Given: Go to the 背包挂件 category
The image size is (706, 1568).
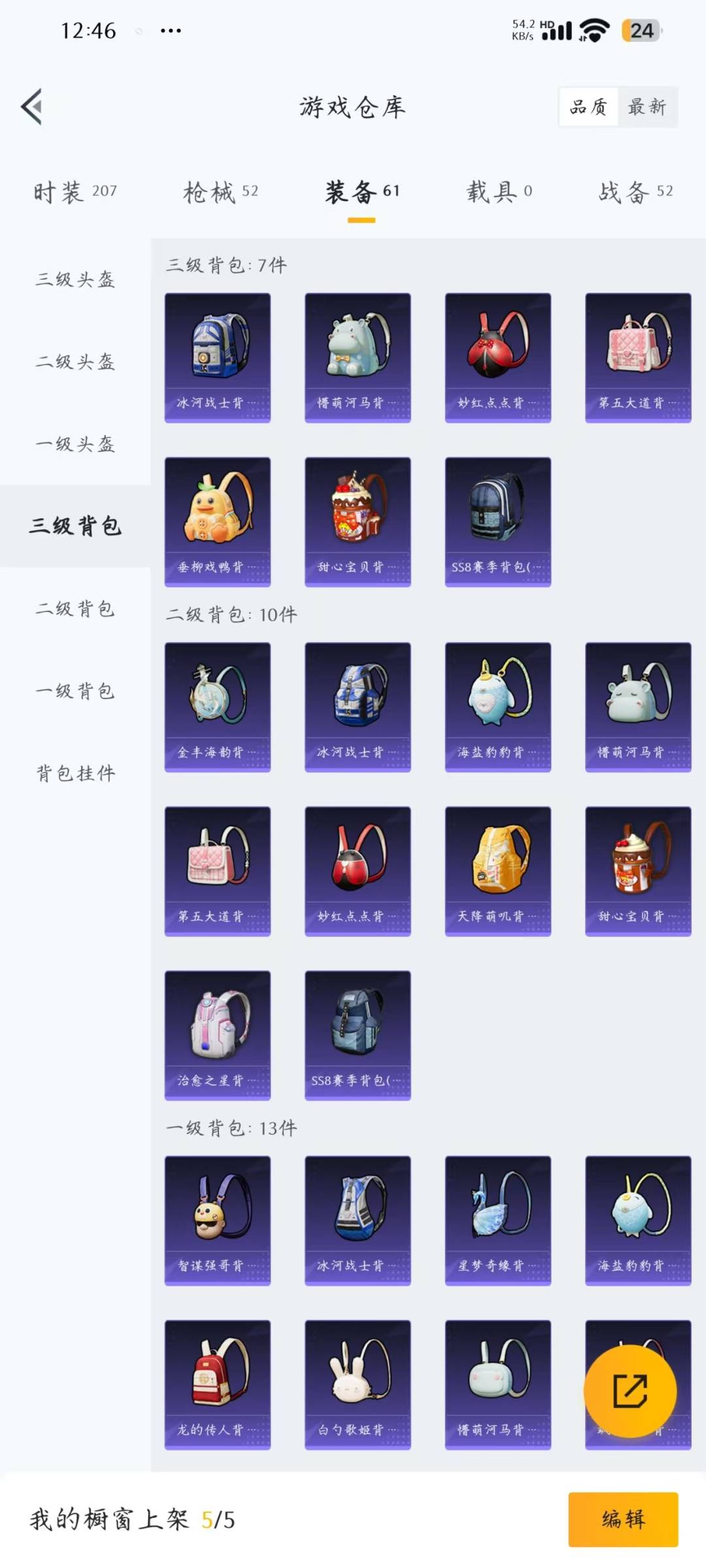Looking at the screenshot, I should pyautogui.click(x=75, y=774).
